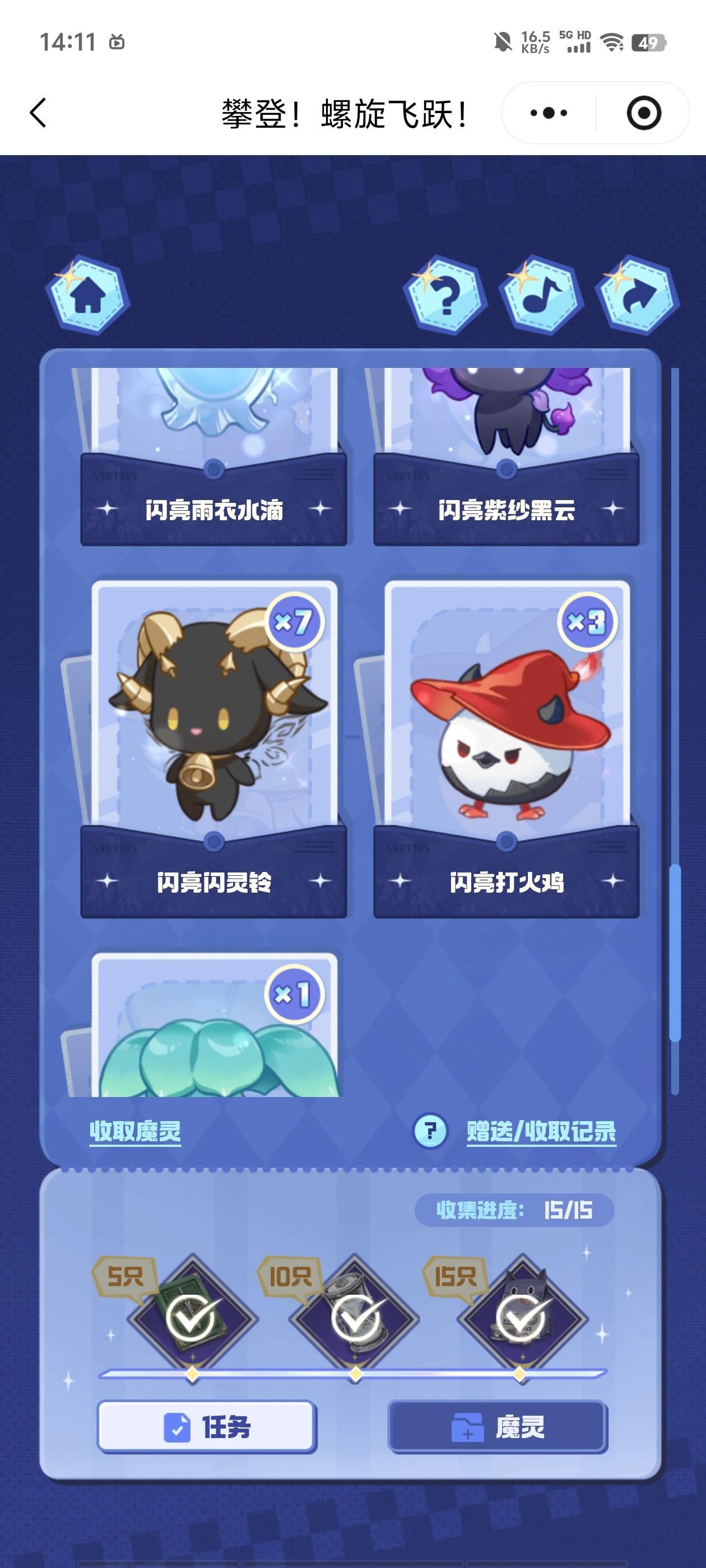Open the help icon beside 赠送/收取记录
Image resolution: width=706 pixels, height=1568 pixels.
click(x=431, y=1132)
